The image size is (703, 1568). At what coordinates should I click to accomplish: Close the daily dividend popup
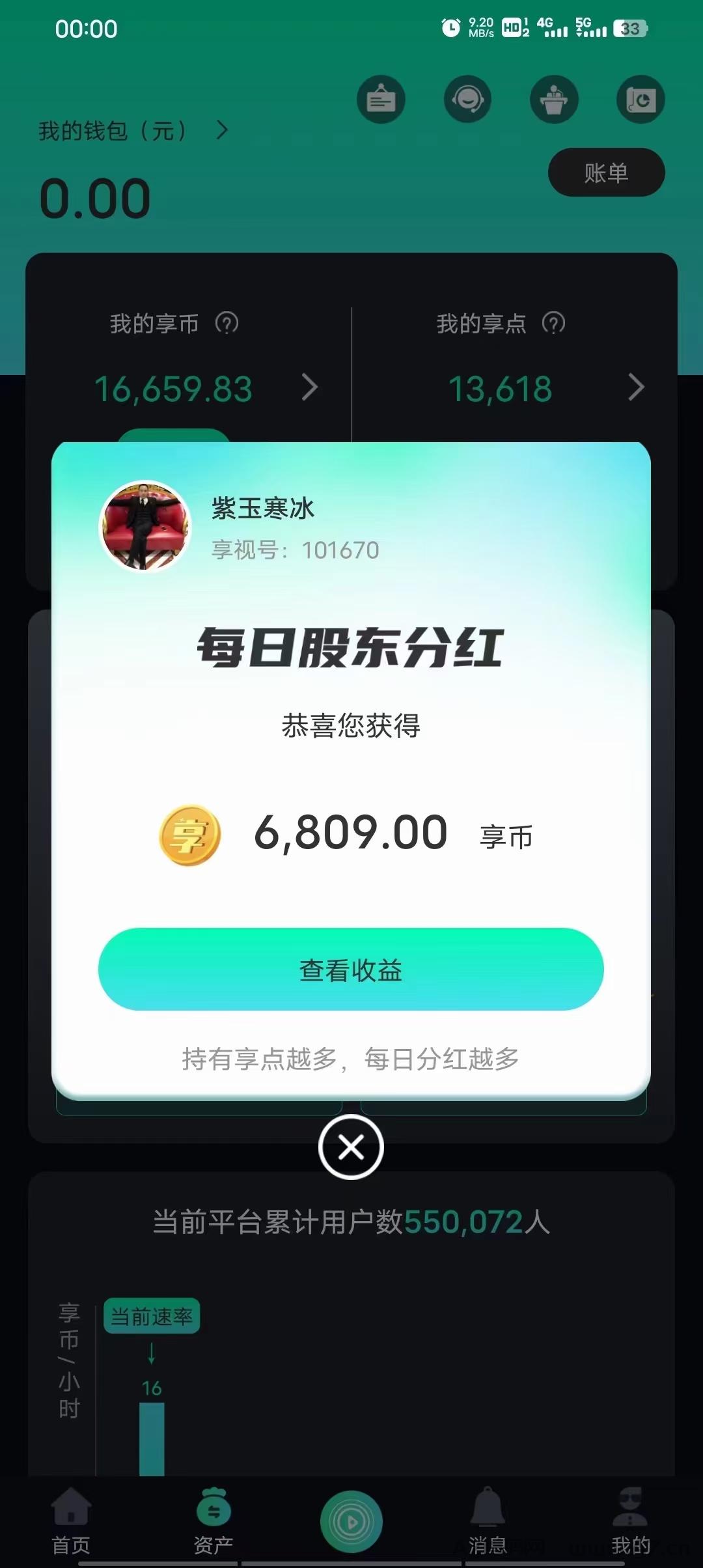351,1147
